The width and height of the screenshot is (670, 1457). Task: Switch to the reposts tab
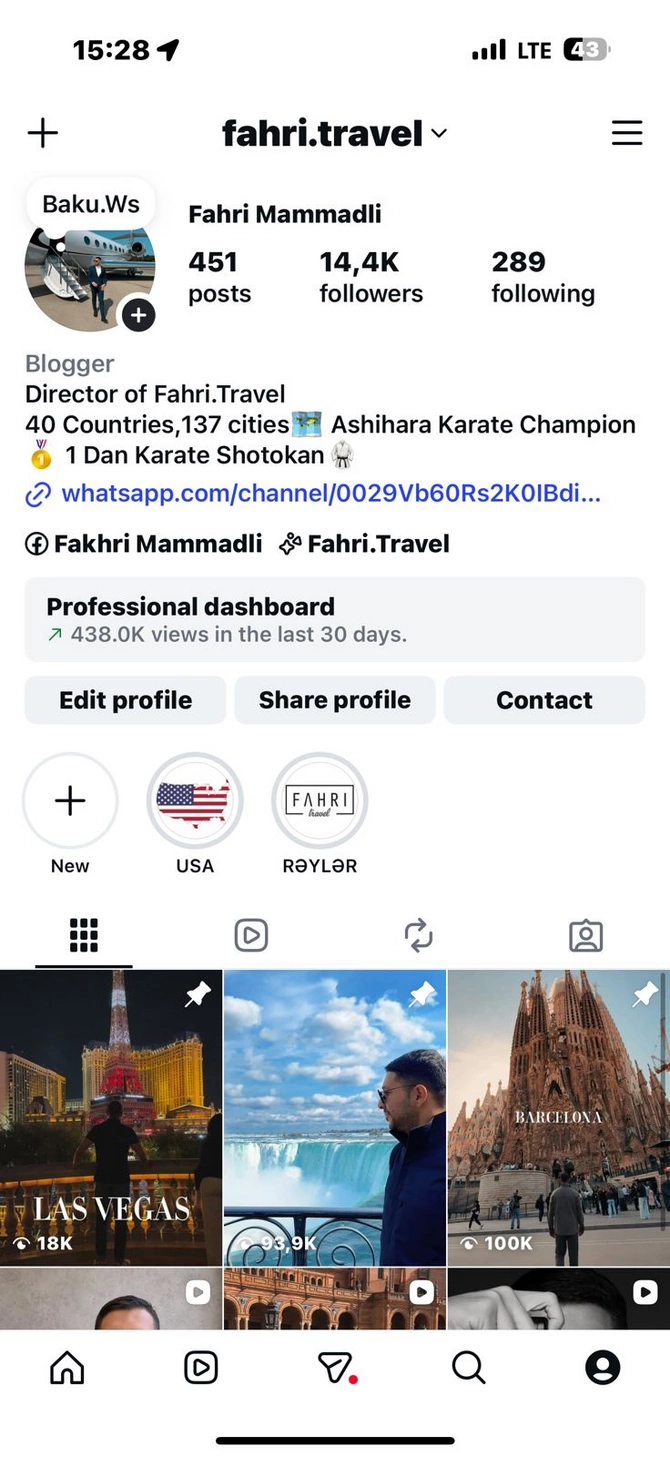point(418,936)
